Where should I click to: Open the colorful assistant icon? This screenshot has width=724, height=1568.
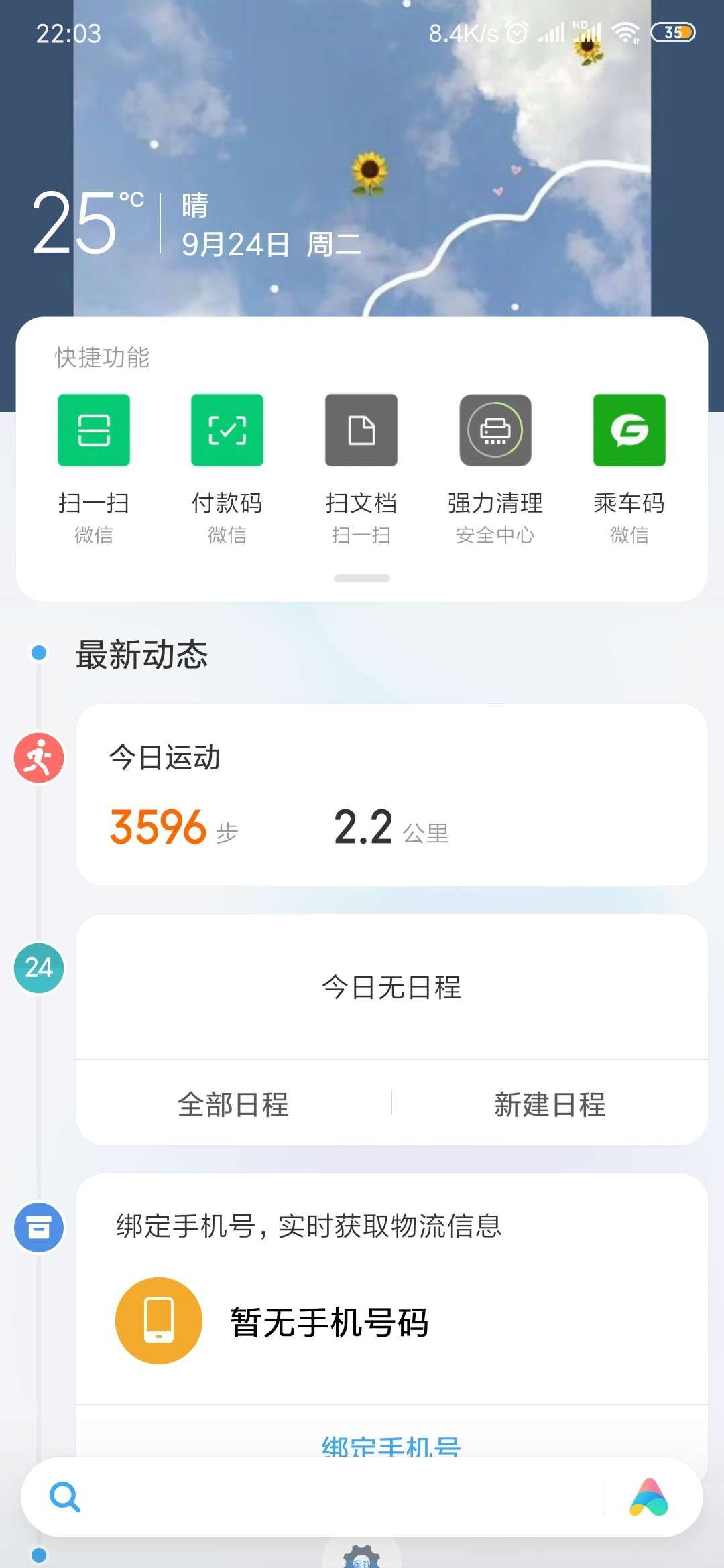(x=648, y=1497)
